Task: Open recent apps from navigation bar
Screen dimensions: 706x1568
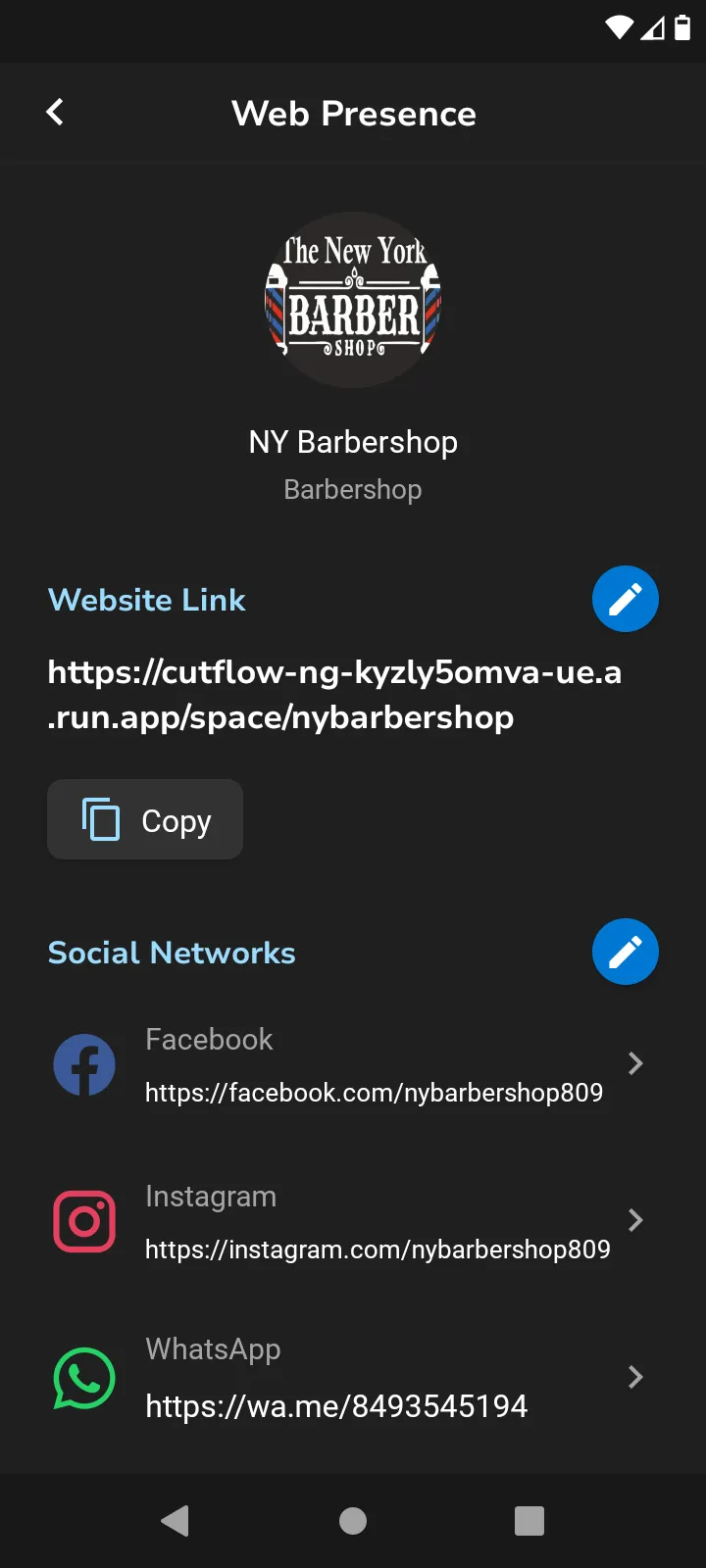Action: click(529, 1521)
